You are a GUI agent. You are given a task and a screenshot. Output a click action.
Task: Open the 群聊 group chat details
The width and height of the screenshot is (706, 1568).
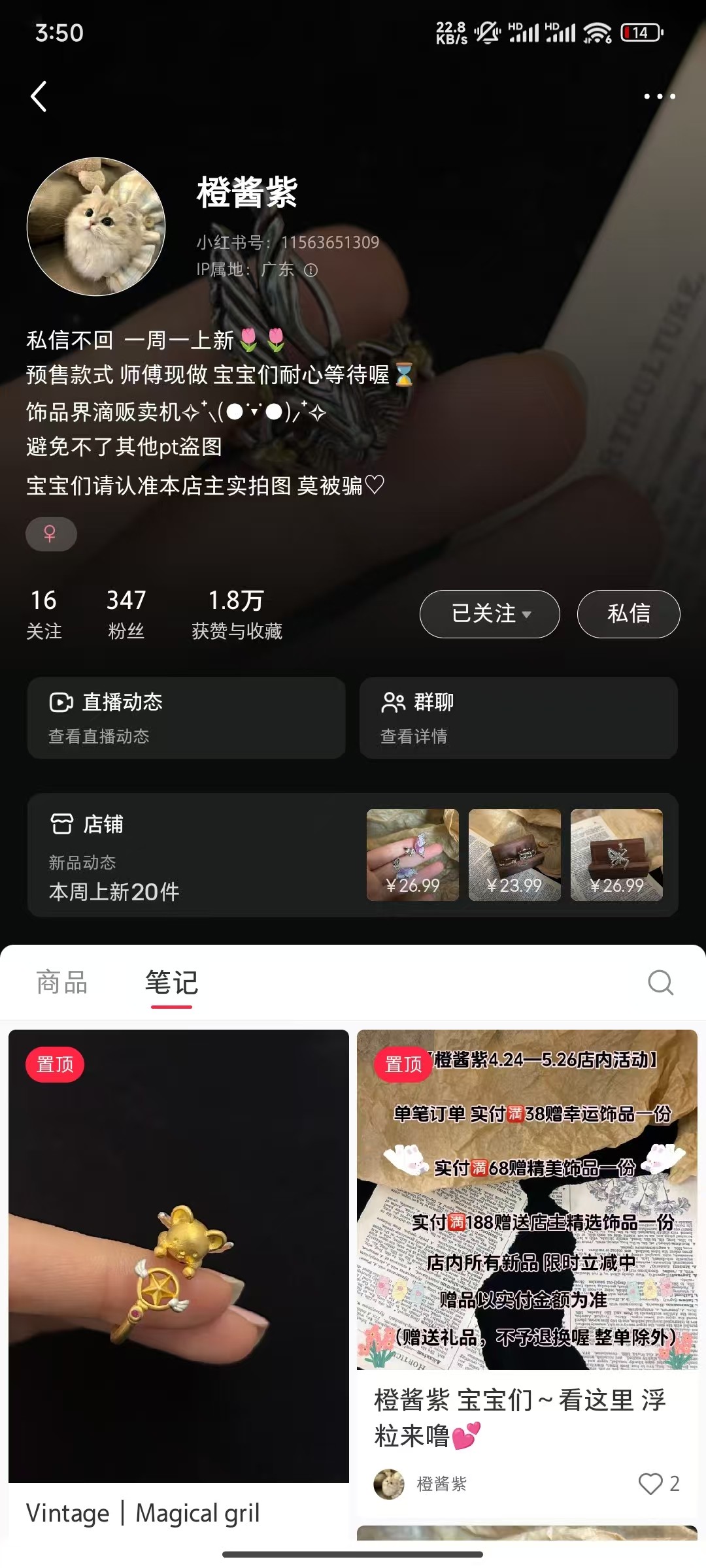pyautogui.click(x=518, y=717)
